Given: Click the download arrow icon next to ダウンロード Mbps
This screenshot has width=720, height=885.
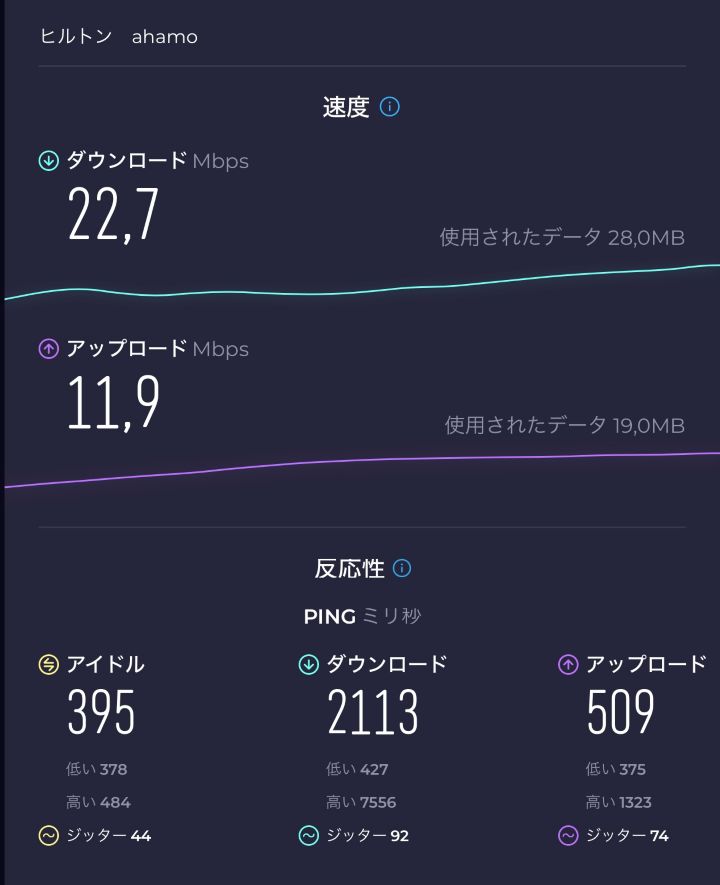Looking at the screenshot, I should (x=47, y=160).
